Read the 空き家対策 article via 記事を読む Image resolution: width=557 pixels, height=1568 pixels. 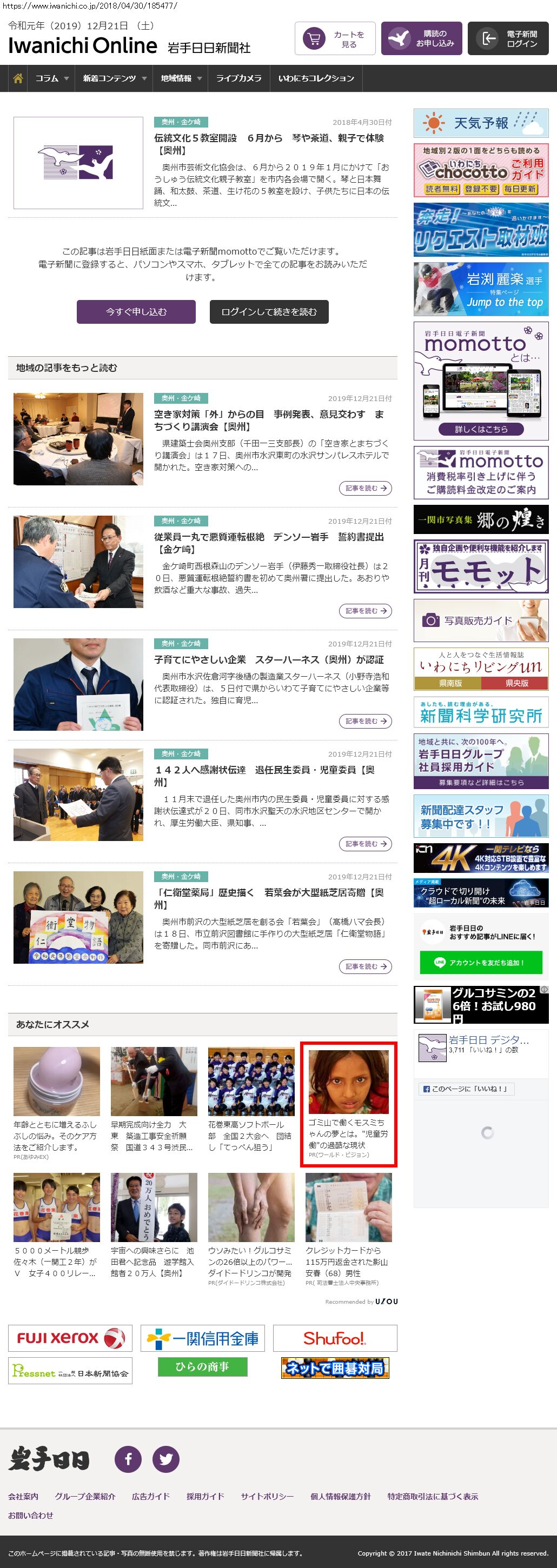point(365,488)
